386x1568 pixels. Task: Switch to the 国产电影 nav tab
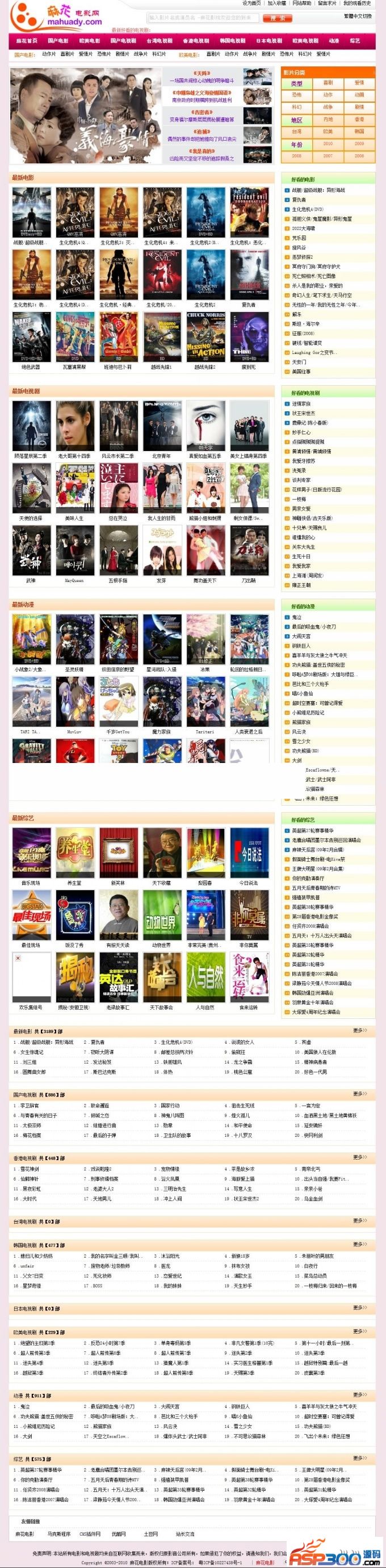pyautogui.click(x=58, y=41)
